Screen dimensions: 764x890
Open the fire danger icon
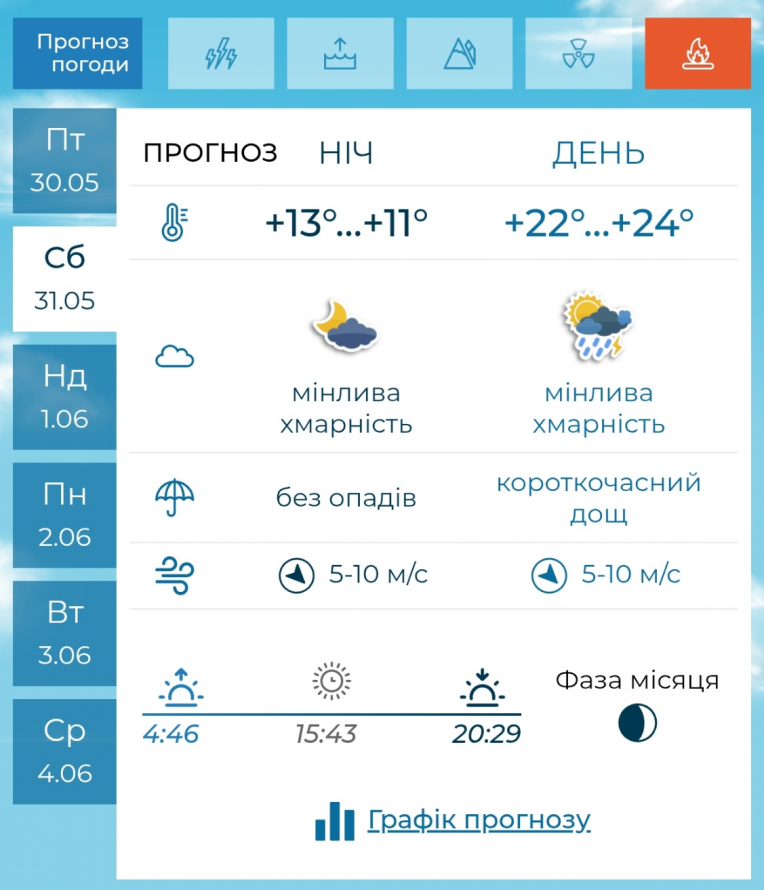pyautogui.click(x=697, y=54)
